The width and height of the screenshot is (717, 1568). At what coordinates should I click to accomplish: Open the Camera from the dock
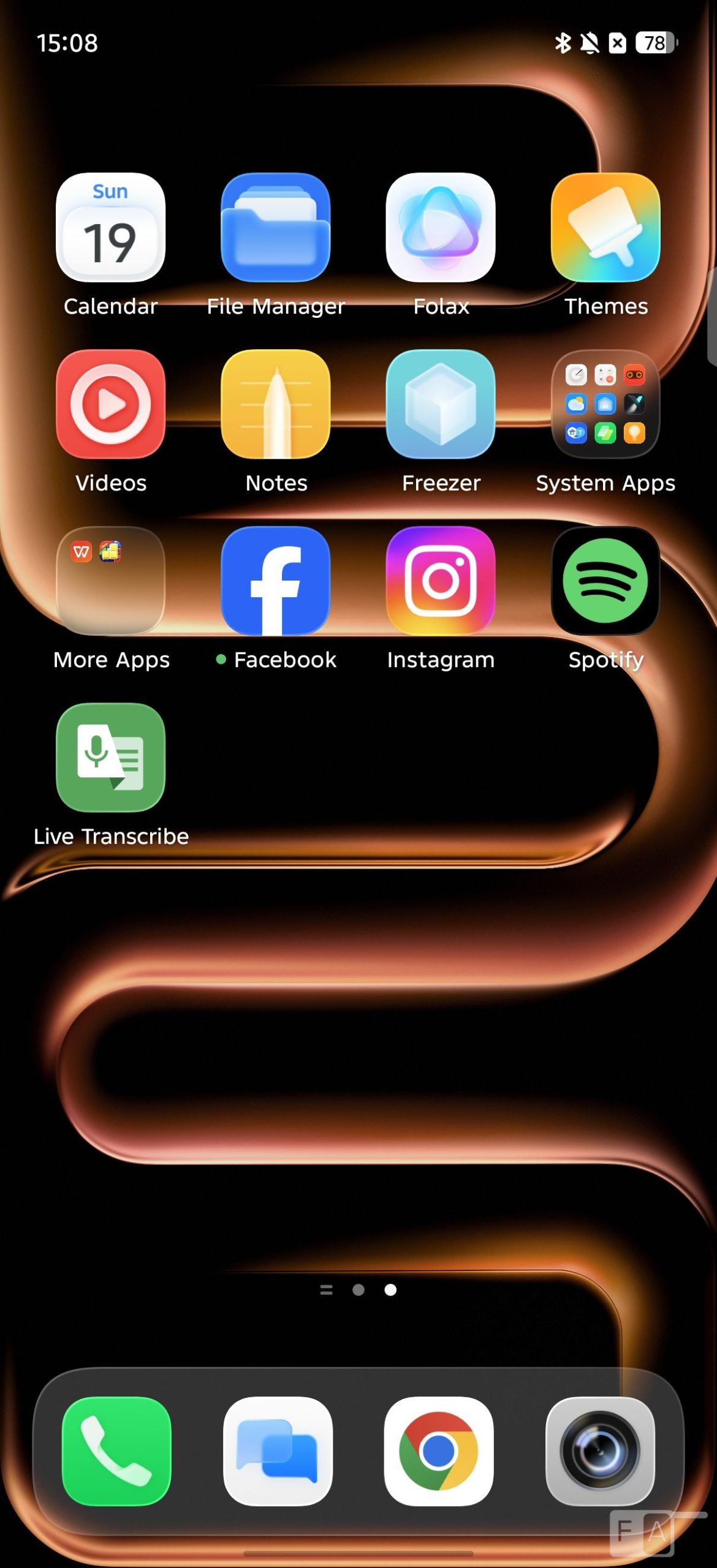tap(600, 1451)
